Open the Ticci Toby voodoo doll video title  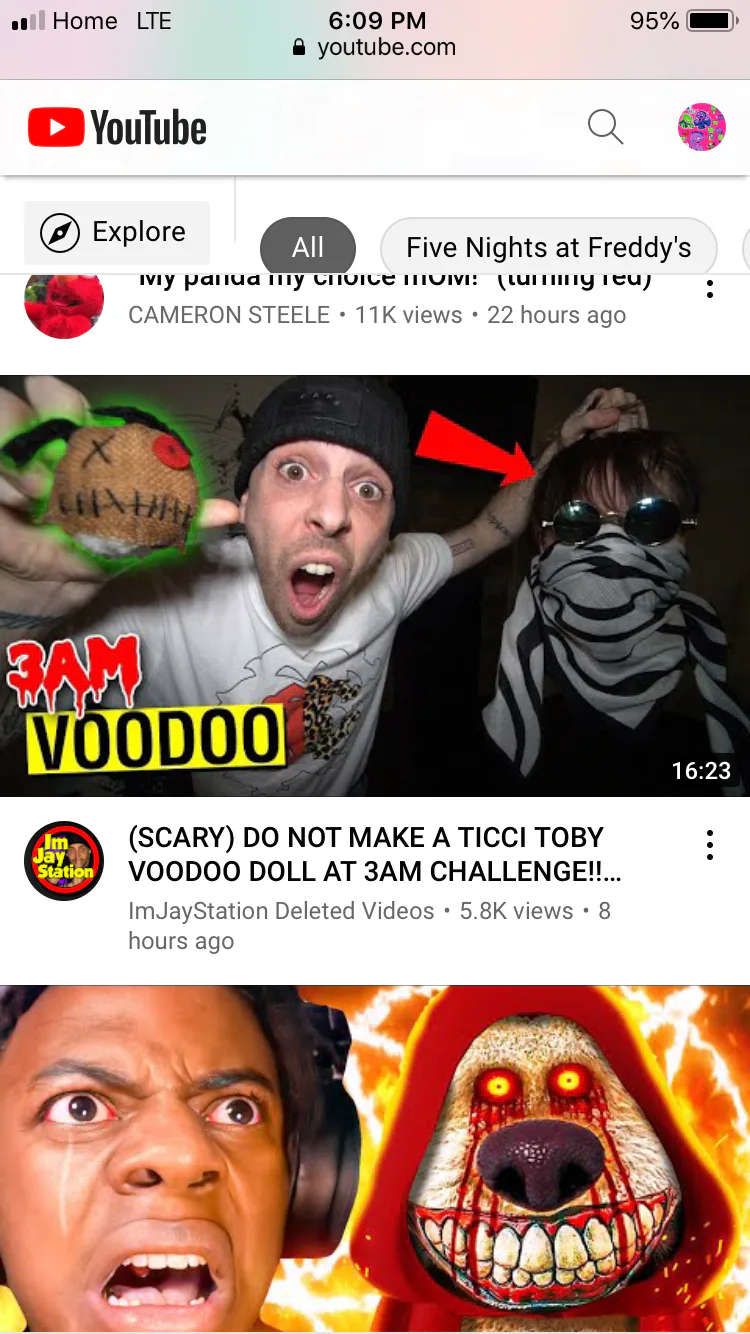tap(375, 854)
